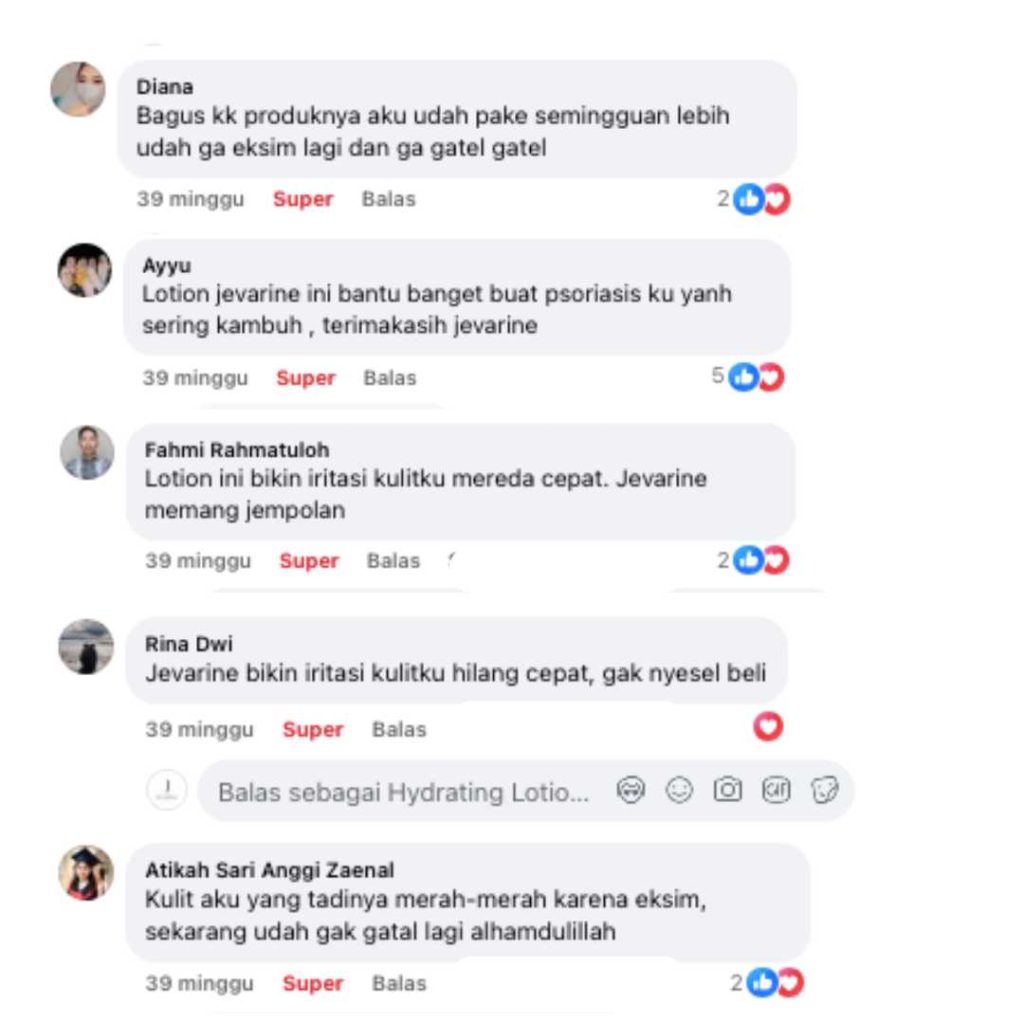Reply to Diana's comment
This screenshot has width=1024, height=1024.
click(388, 199)
